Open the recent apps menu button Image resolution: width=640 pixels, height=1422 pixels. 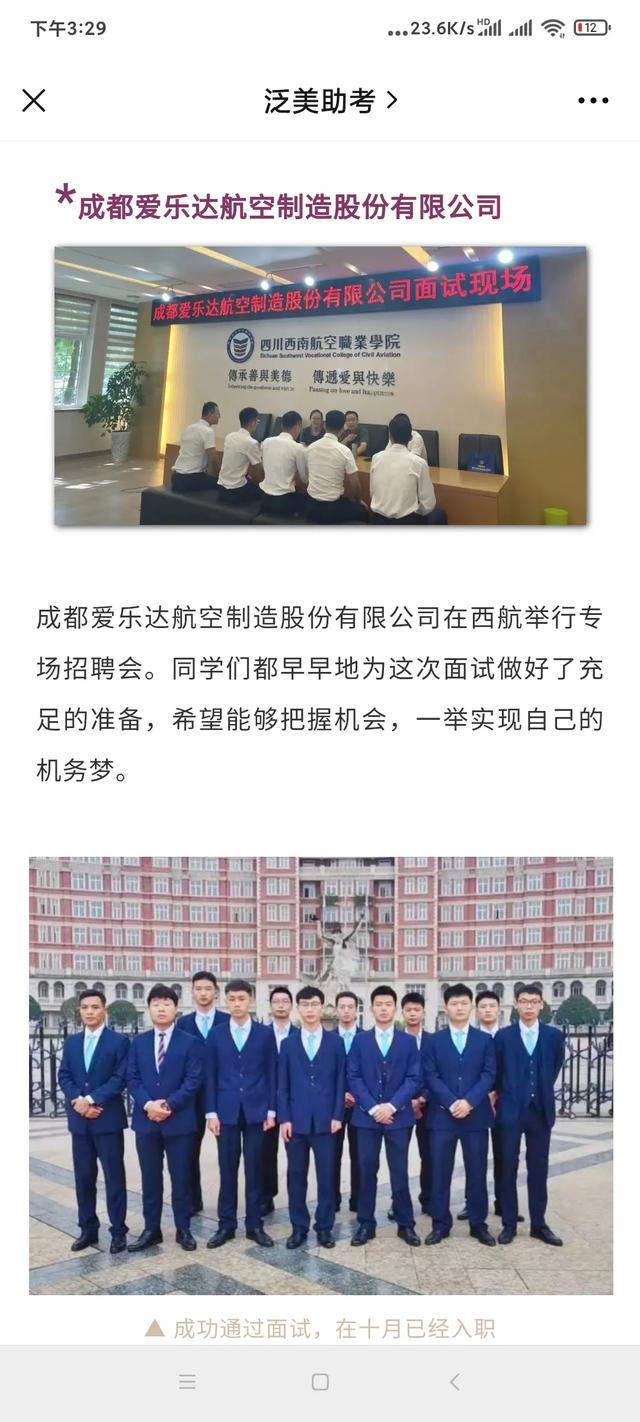[187, 1382]
